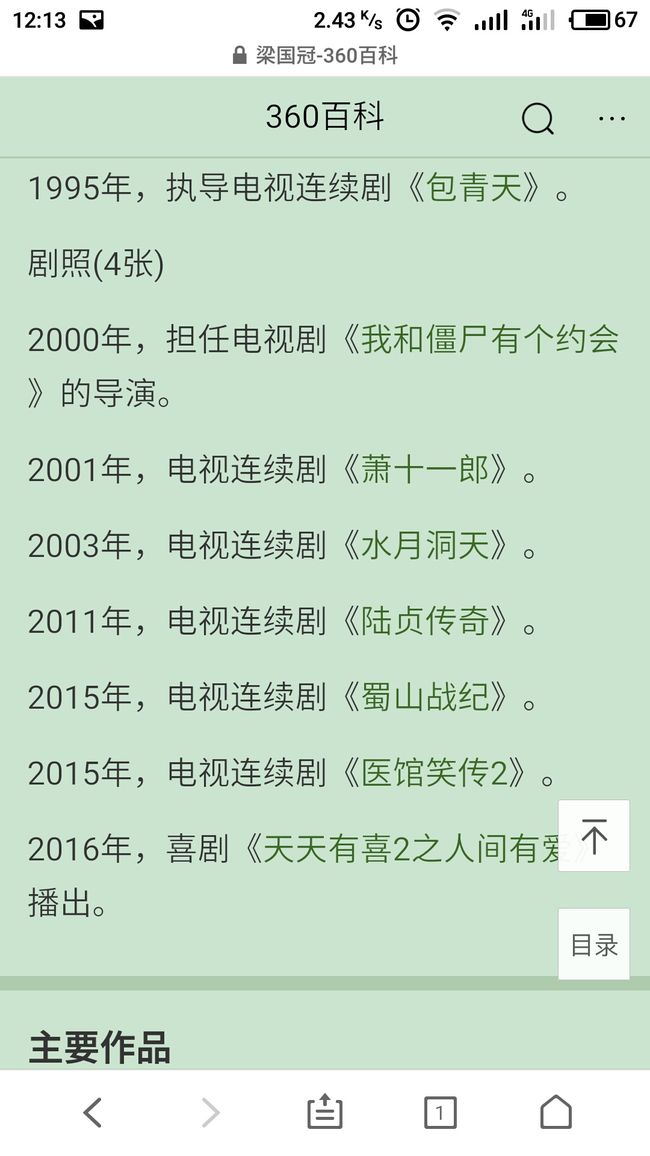Open the 天天有喜2之人间有爱 link
This screenshot has height=1156, width=650.
click(x=413, y=849)
